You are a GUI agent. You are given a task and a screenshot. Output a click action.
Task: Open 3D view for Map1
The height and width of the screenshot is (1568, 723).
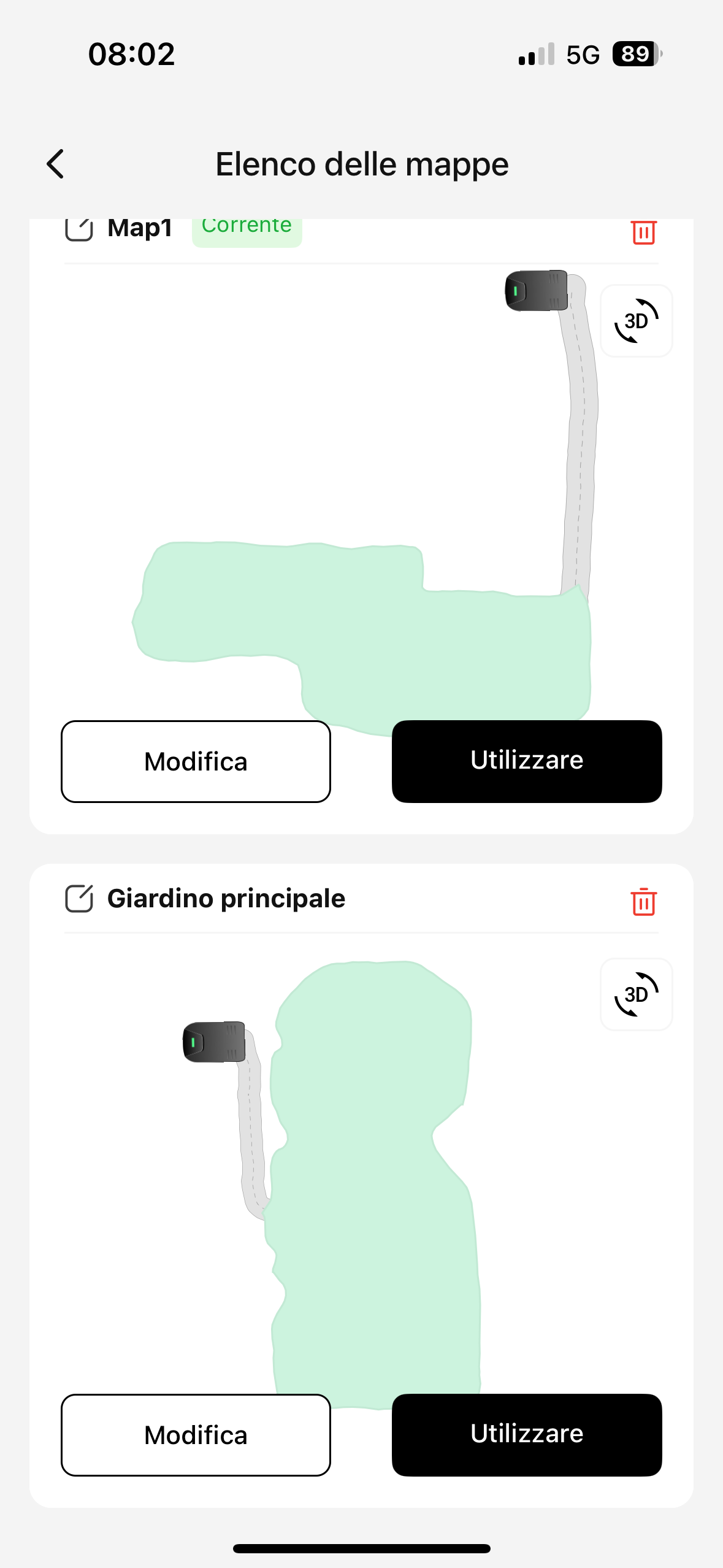coord(636,321)
